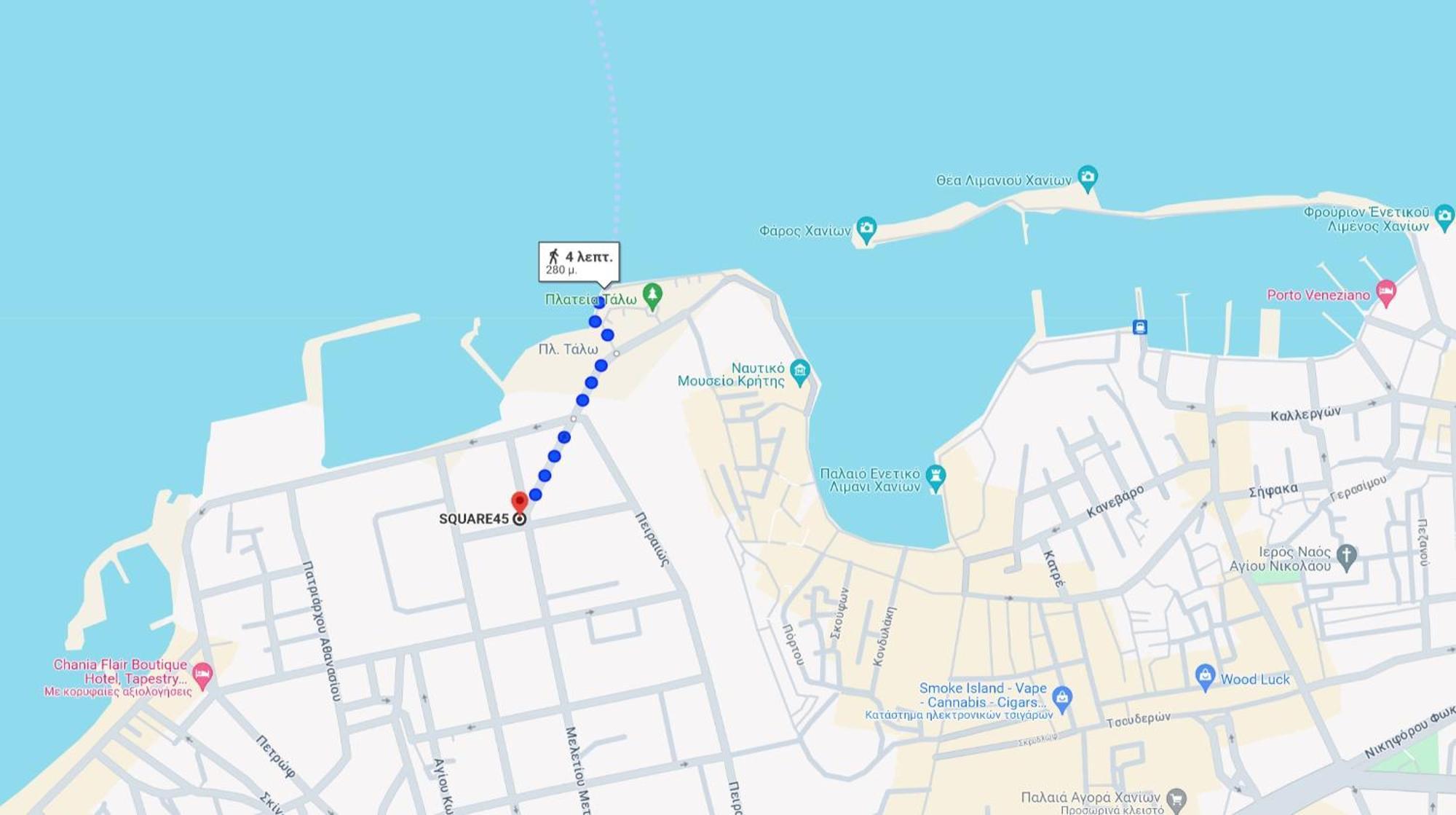The width and height of the screenshot is (1456, 815).
Task: Select the Smoke Island vape shop pin
Action: 1061,698
